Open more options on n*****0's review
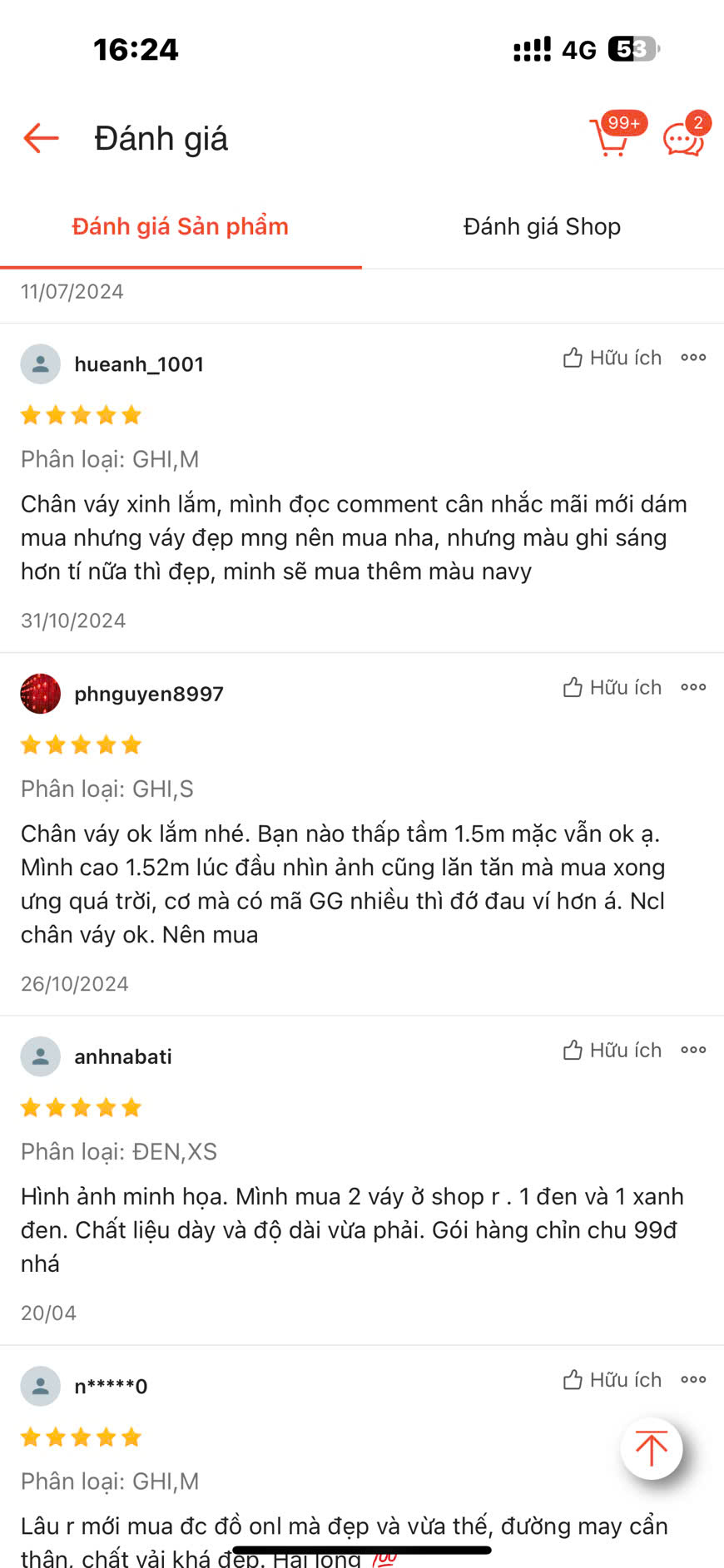Image resolution: width=724 pixels, height=1568 pixels. point(693,1380)
